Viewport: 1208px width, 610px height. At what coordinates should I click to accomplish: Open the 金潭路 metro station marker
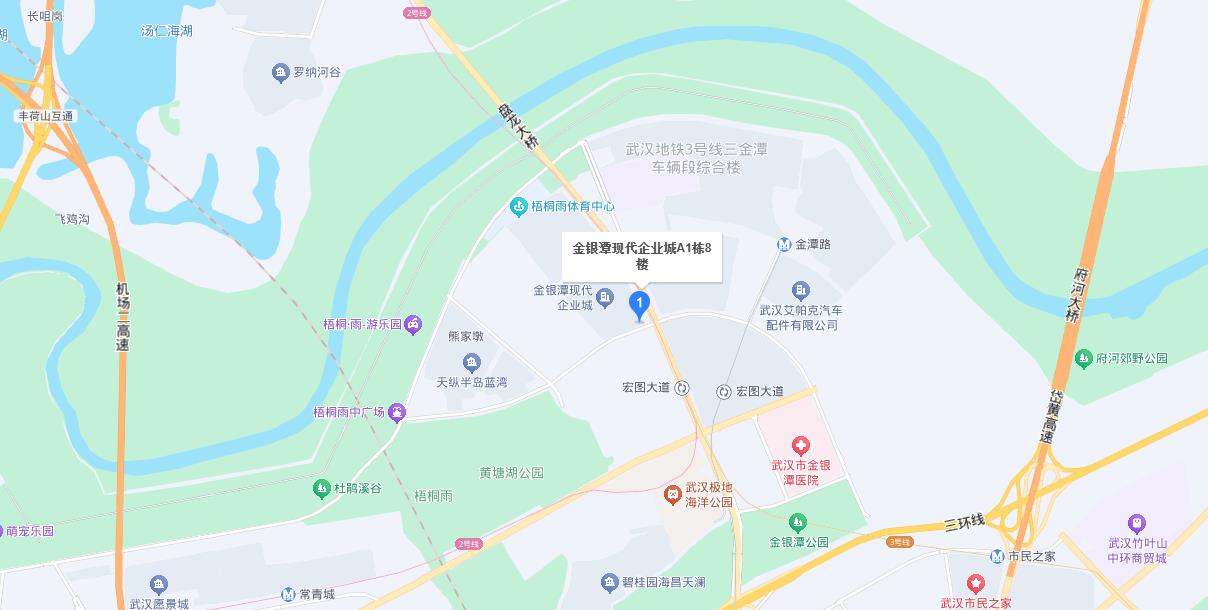click(785, 244)
